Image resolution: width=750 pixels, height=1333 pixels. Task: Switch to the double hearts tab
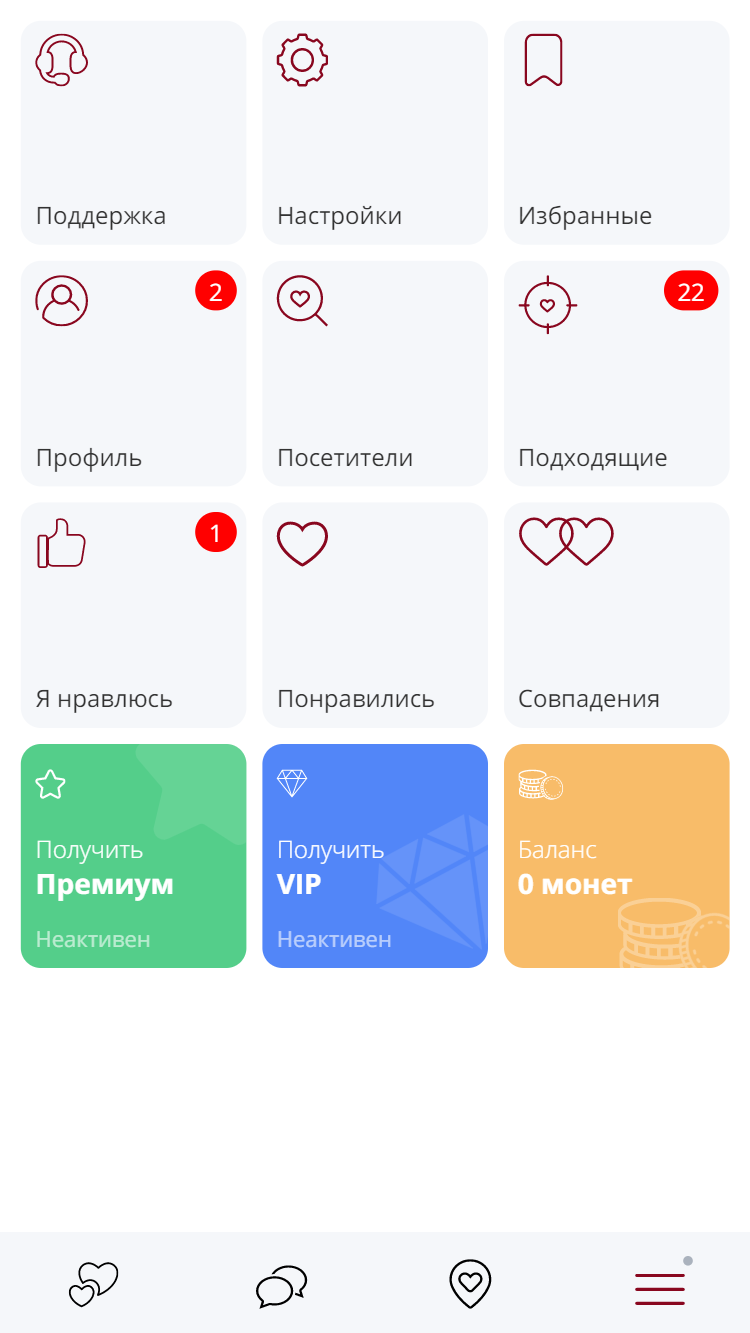(x=94, y=1284)
